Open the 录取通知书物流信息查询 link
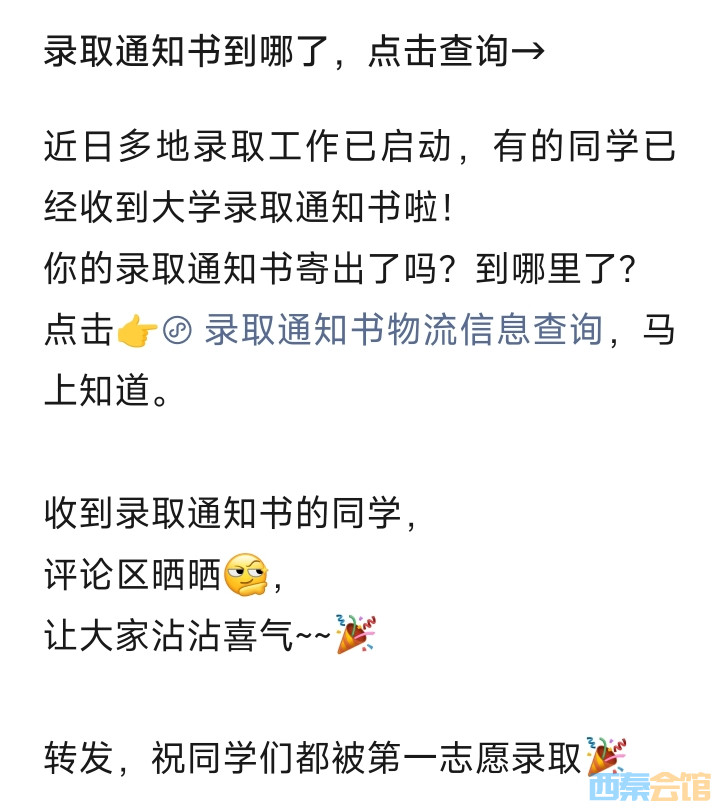 pos(403,330)
